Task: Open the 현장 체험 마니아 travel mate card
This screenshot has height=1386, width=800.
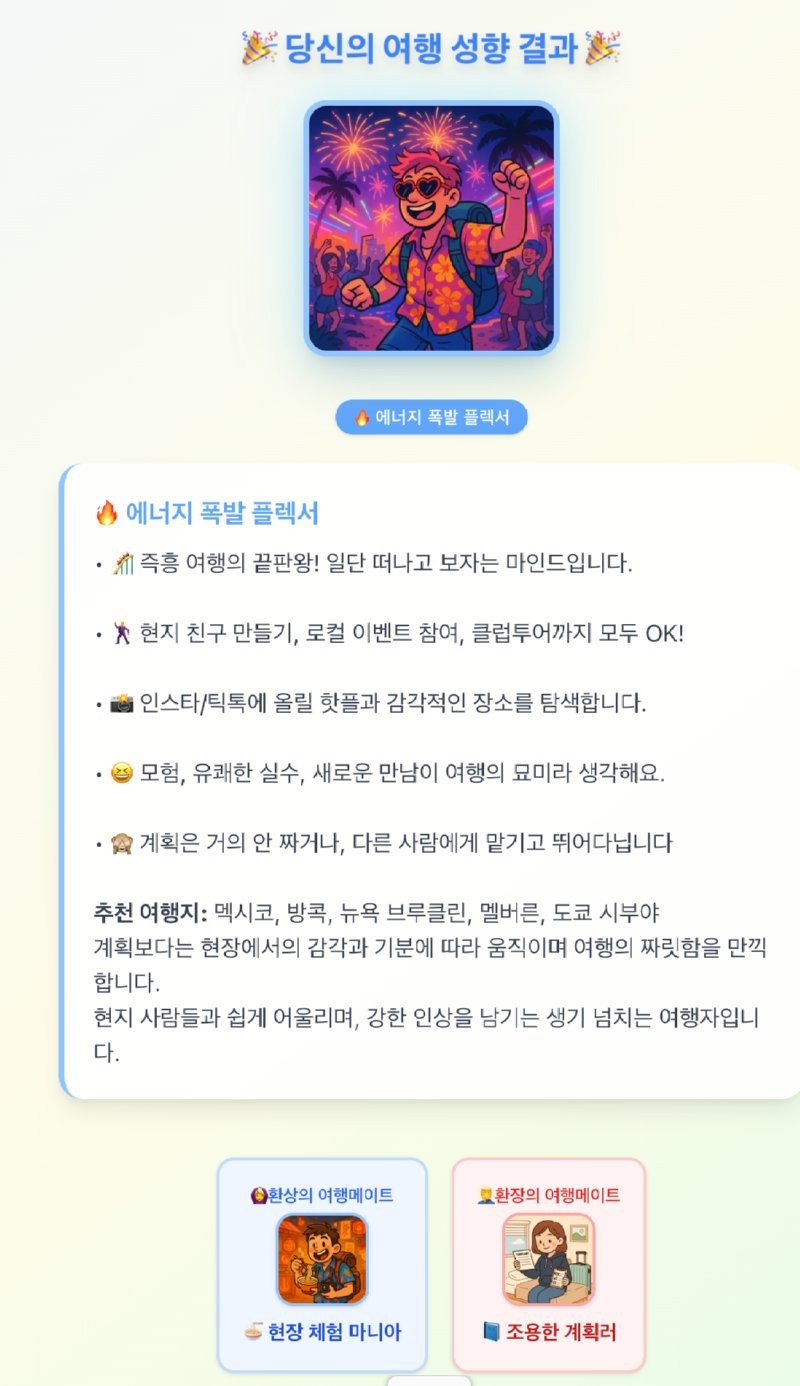Action: tap(322, 1264)
